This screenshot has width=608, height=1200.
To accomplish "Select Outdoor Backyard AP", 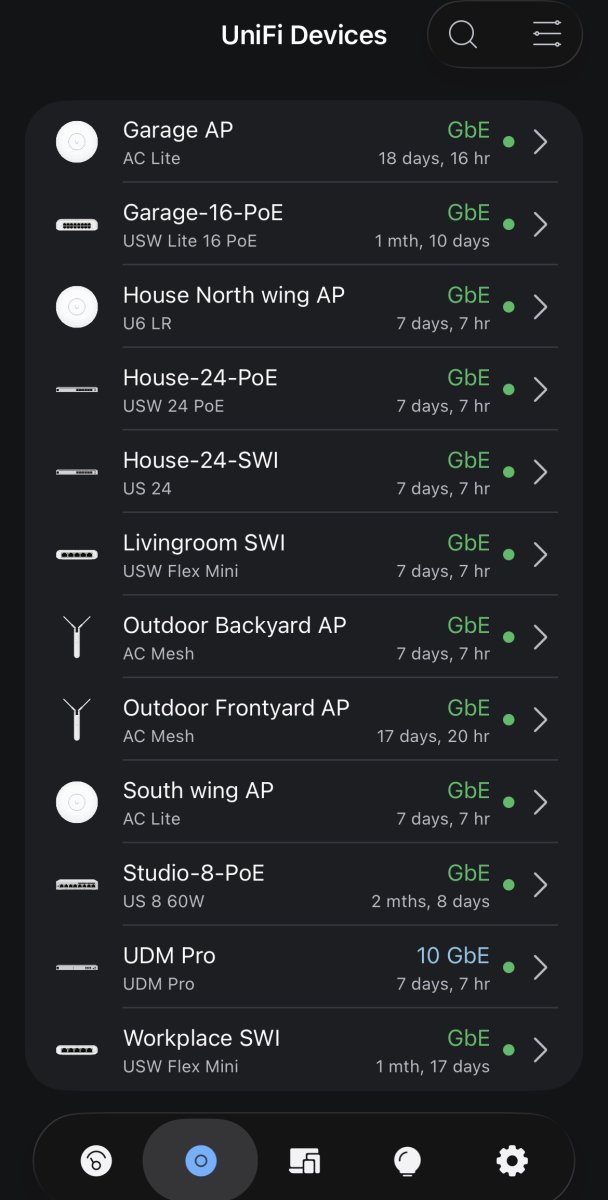I will coord(304,637).
